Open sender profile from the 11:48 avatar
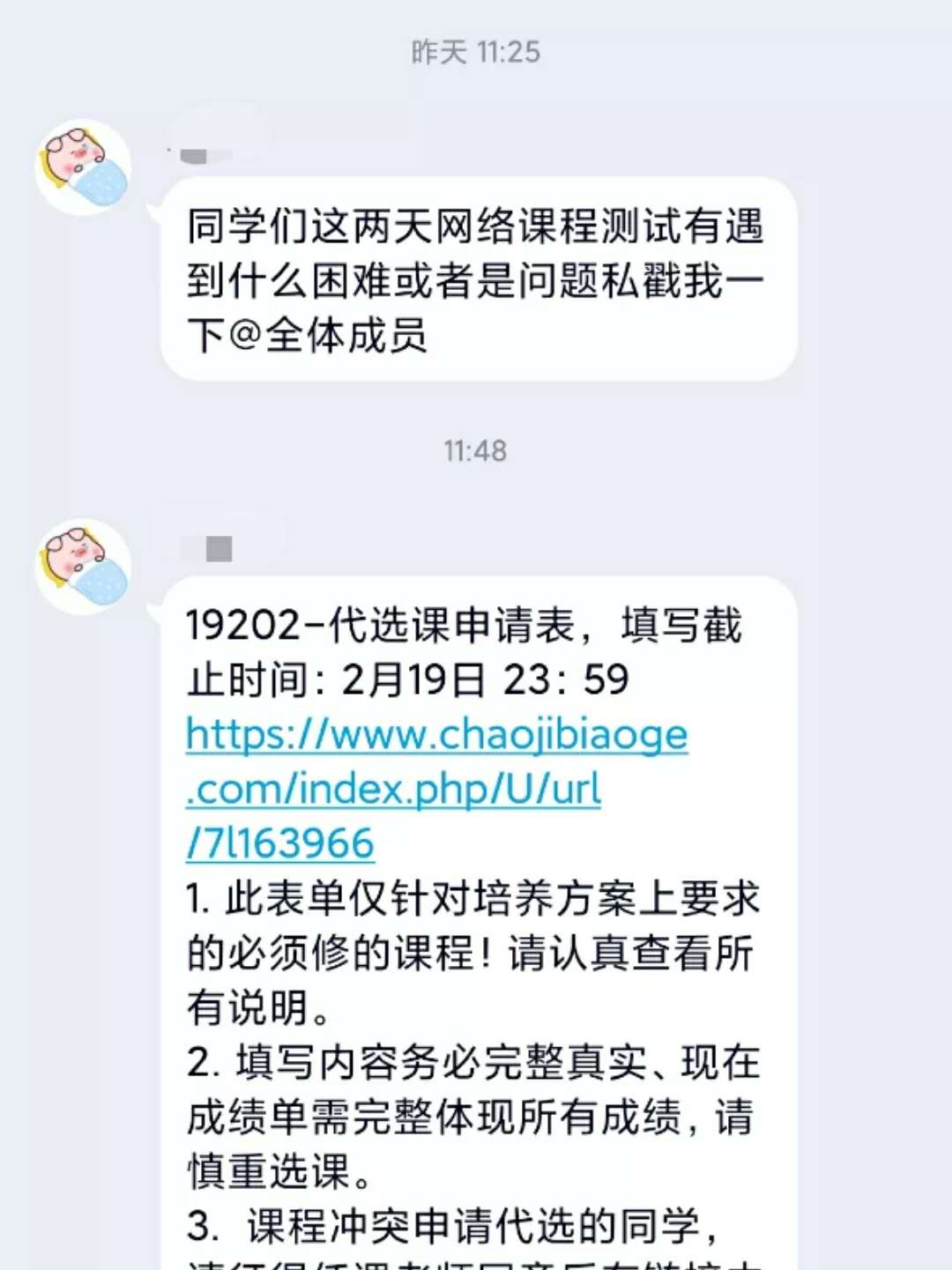The height and width of the screenshot is (1270, 952). (83, 566)
